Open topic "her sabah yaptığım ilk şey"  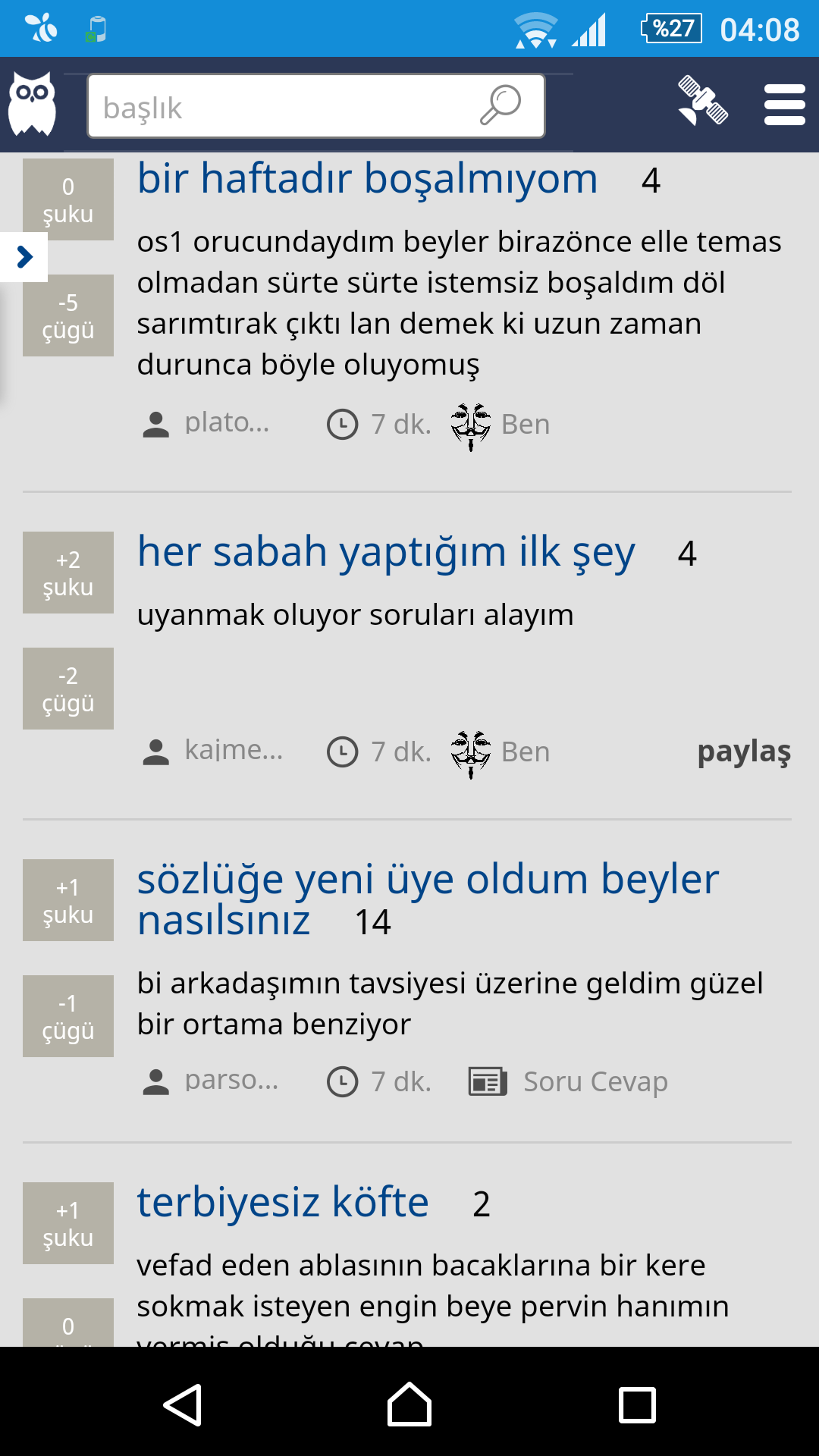tap(386, 551)
